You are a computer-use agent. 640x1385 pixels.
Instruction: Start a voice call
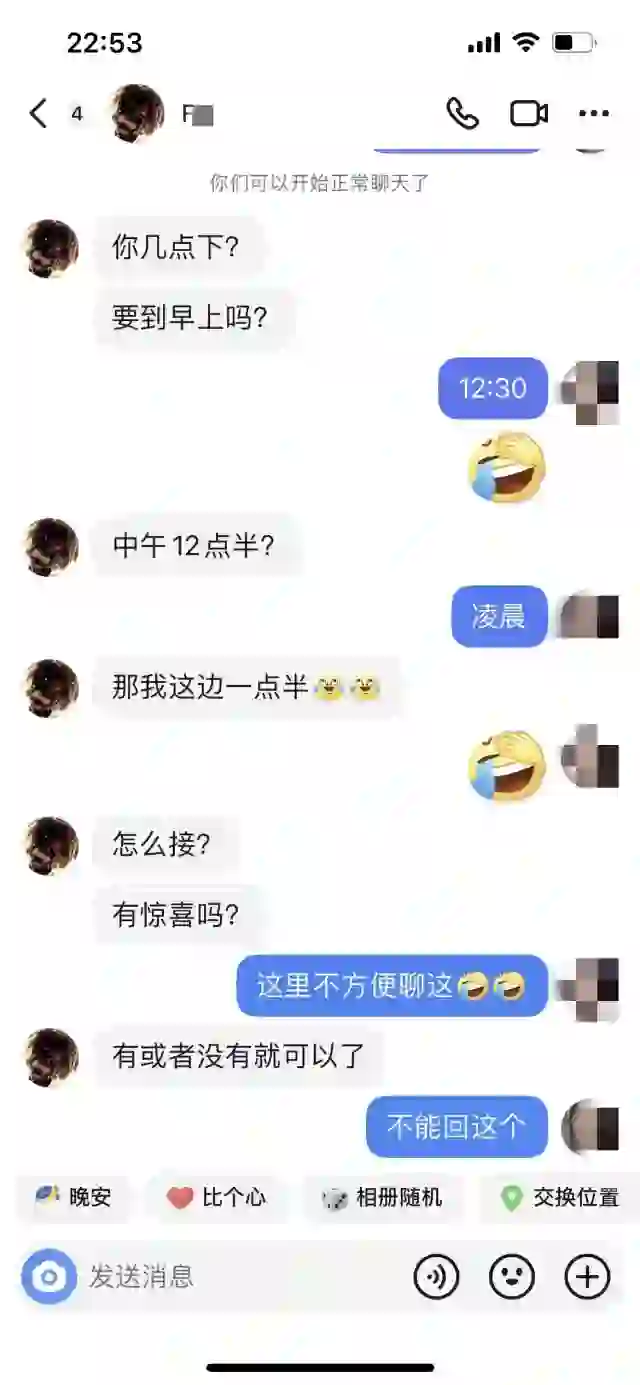462,114
